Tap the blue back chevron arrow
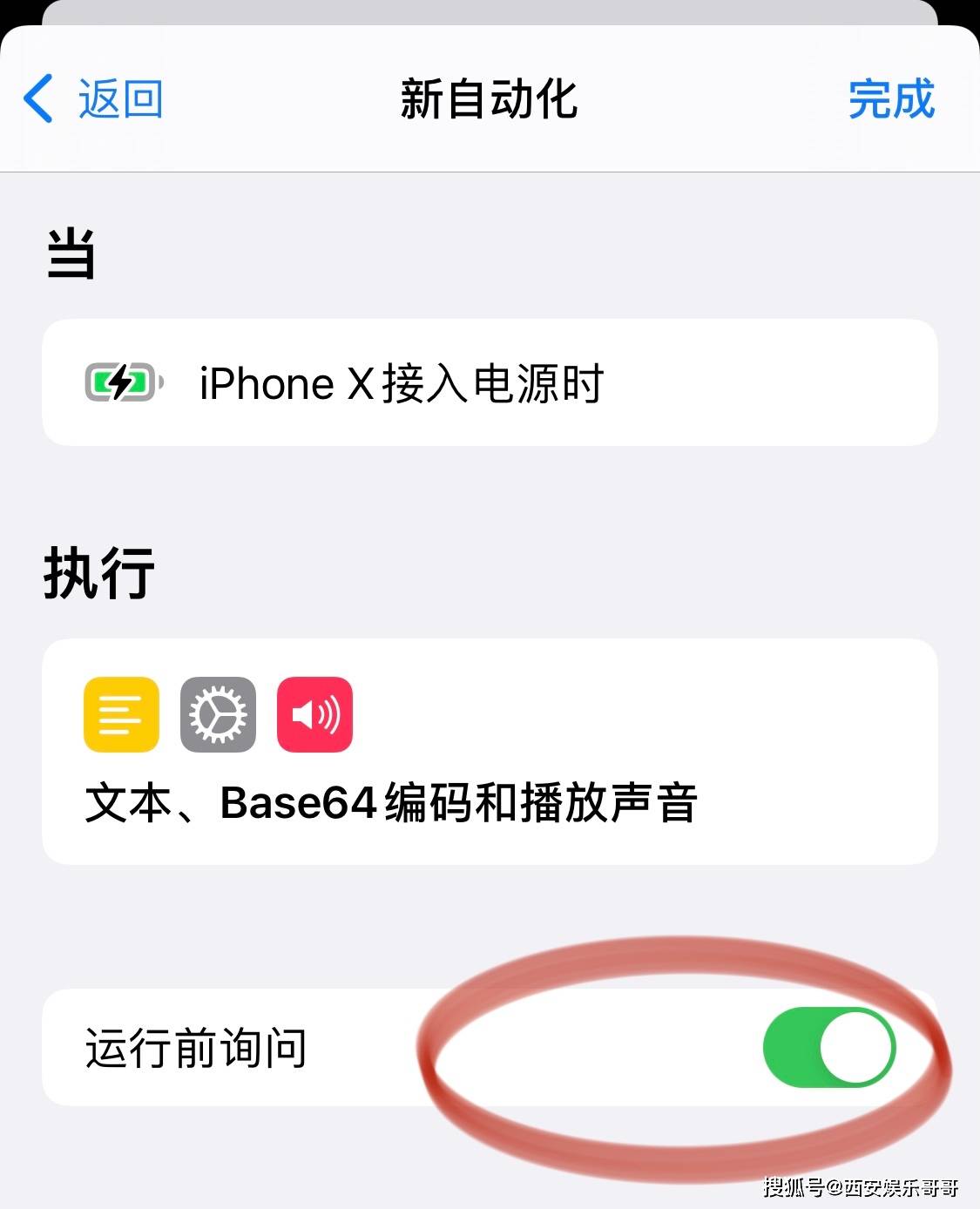This screenshot has width=980, height=1209. pos(38,98)
